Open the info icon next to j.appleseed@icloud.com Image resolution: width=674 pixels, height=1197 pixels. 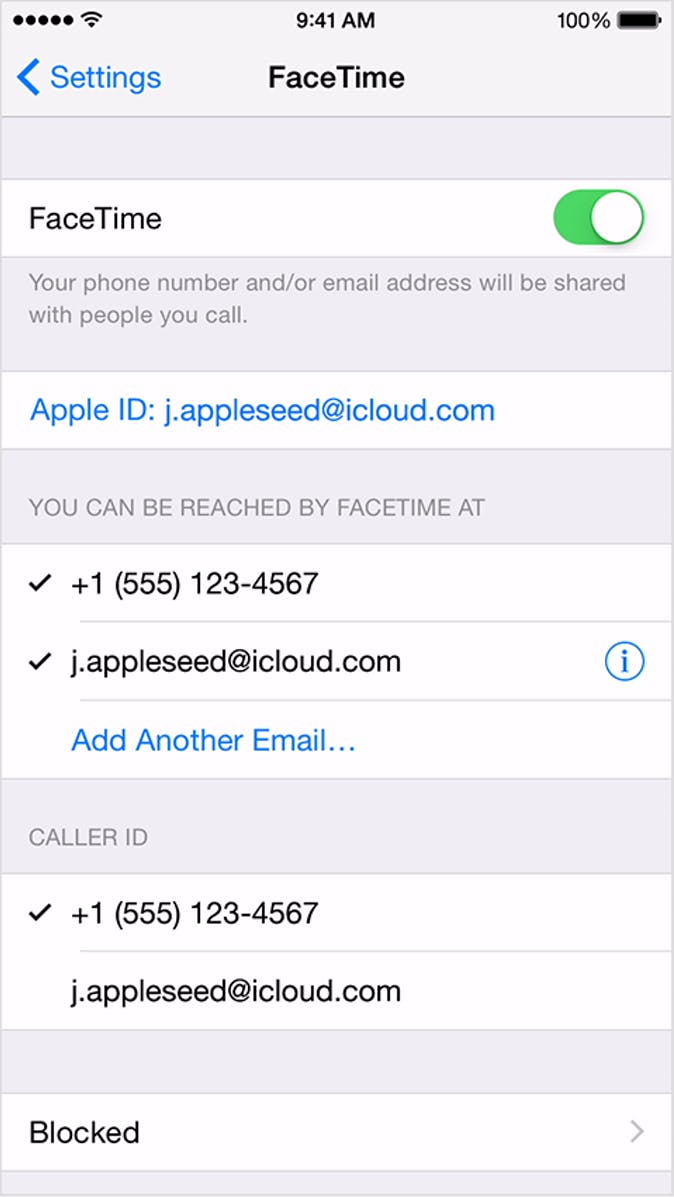(x=624, y=661)
